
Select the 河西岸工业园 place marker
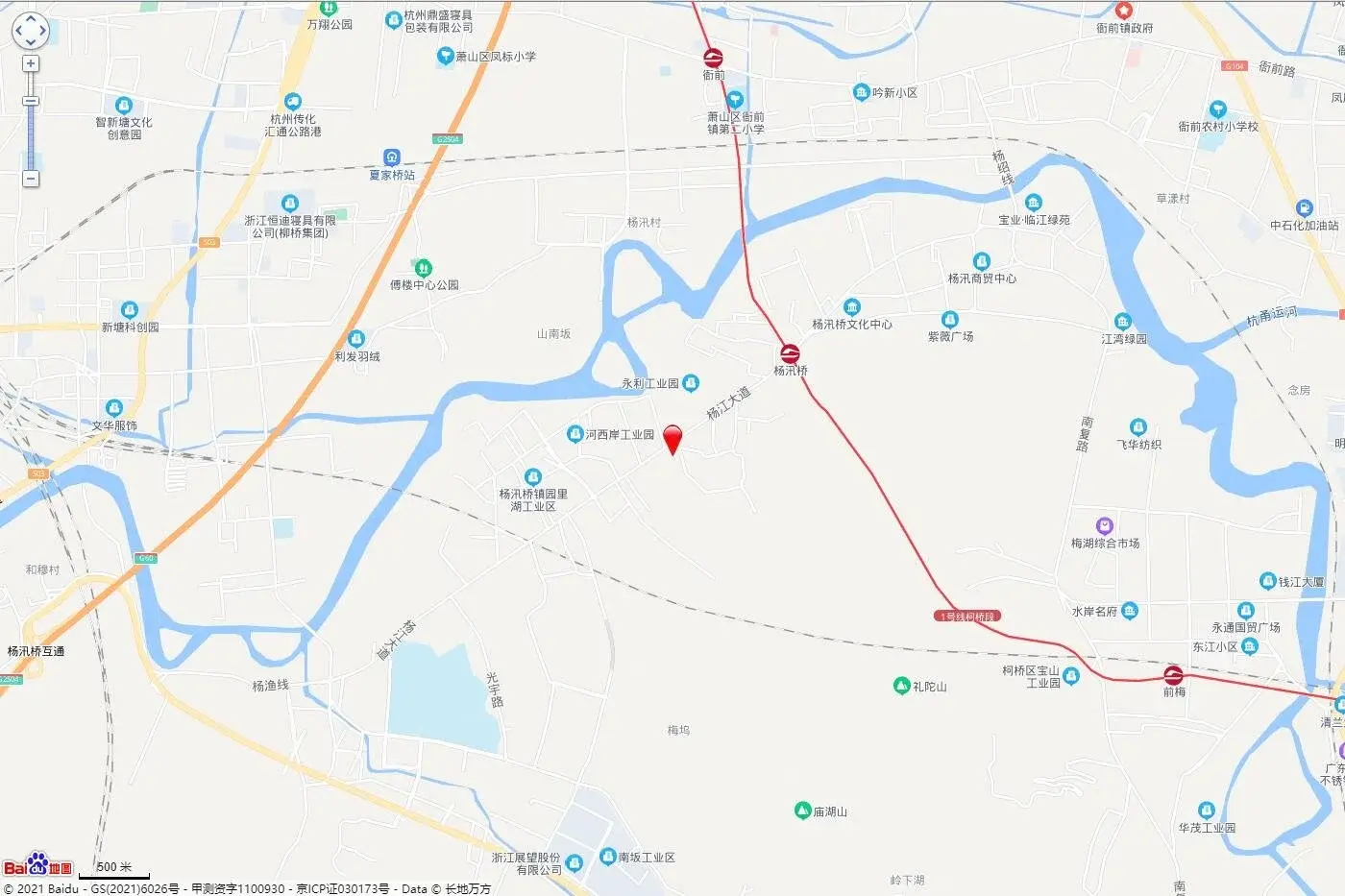[x=575, y=434]
